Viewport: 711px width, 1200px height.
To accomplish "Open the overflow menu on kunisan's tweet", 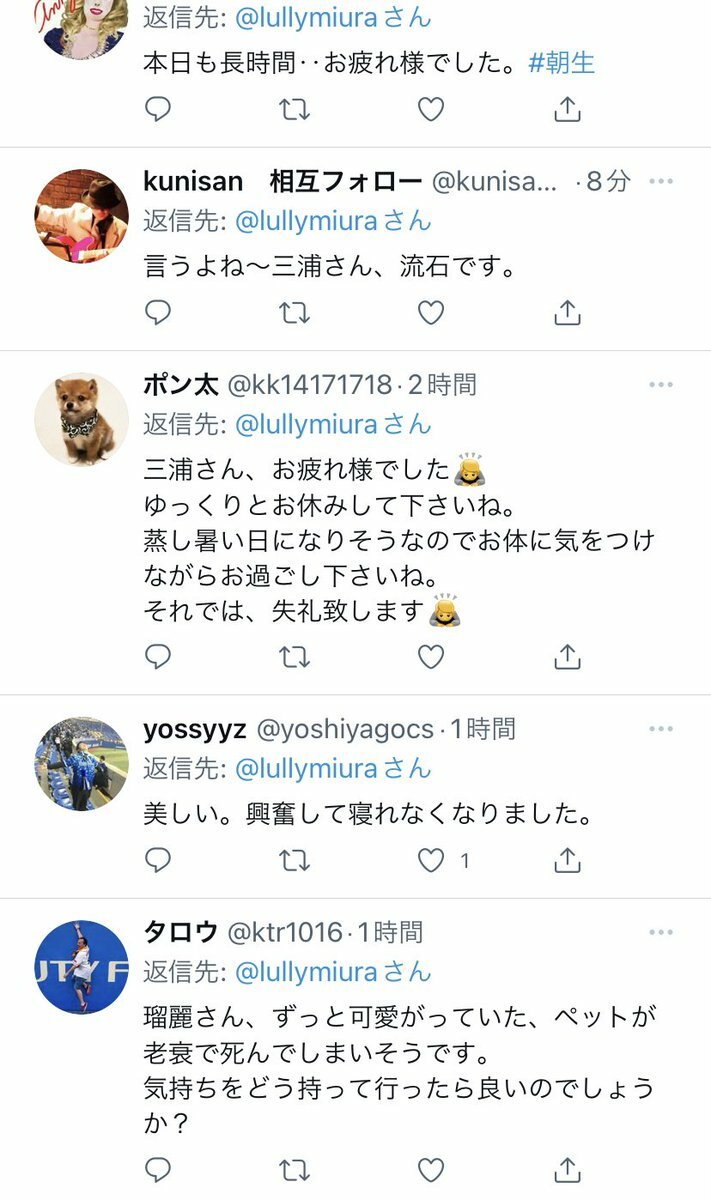I will point(661,181).
